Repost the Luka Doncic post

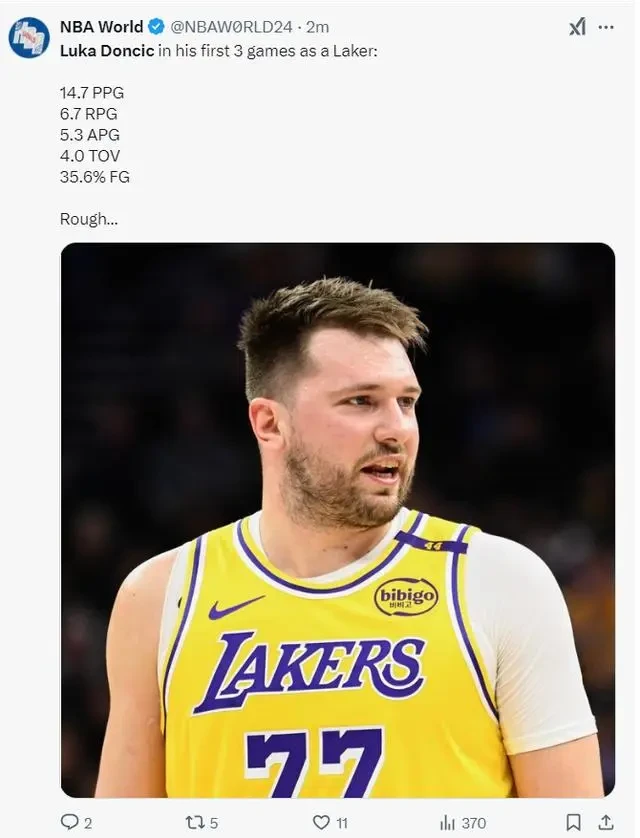tap(196, 822)
